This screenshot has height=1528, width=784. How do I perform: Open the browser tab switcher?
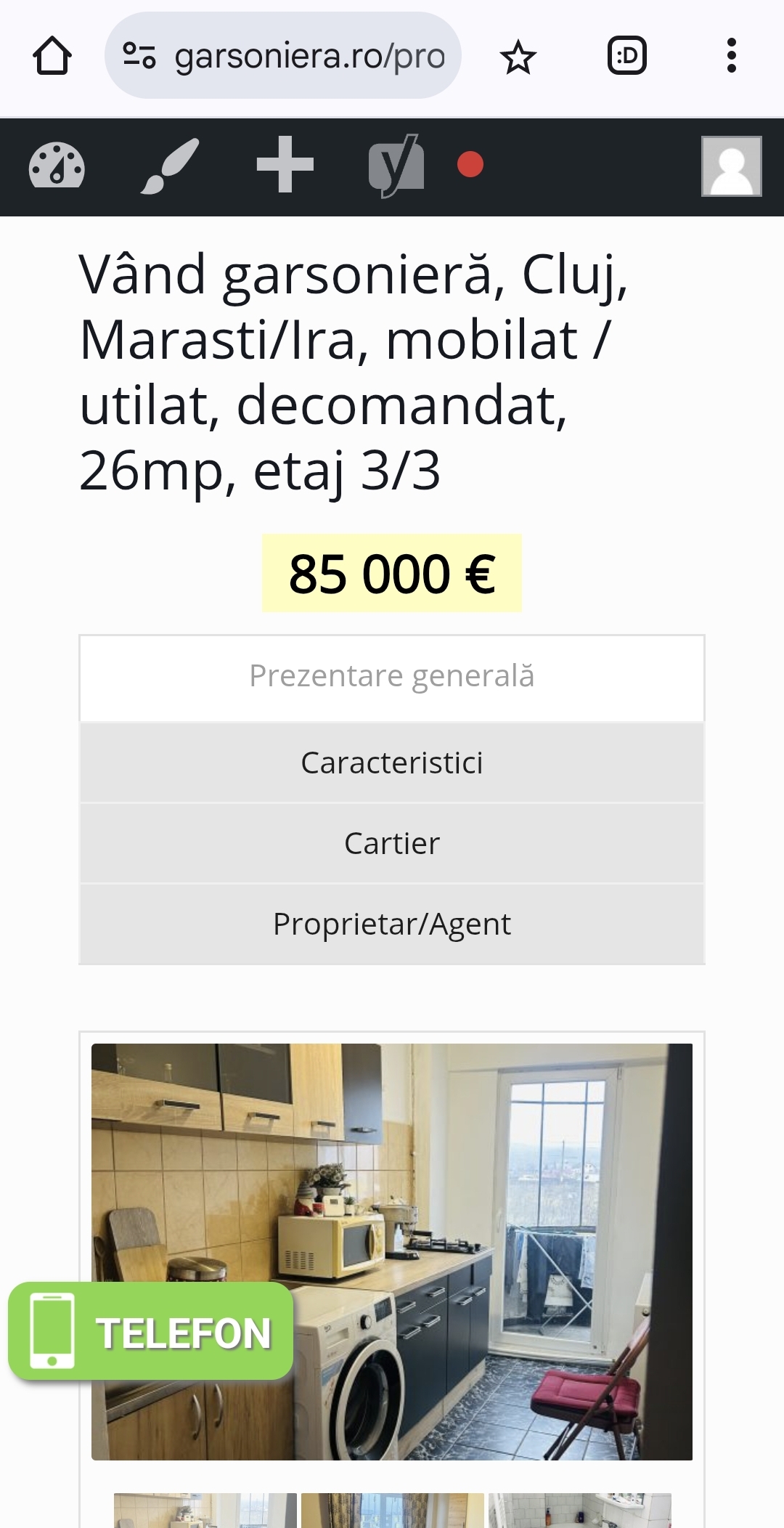click(626, 57)
